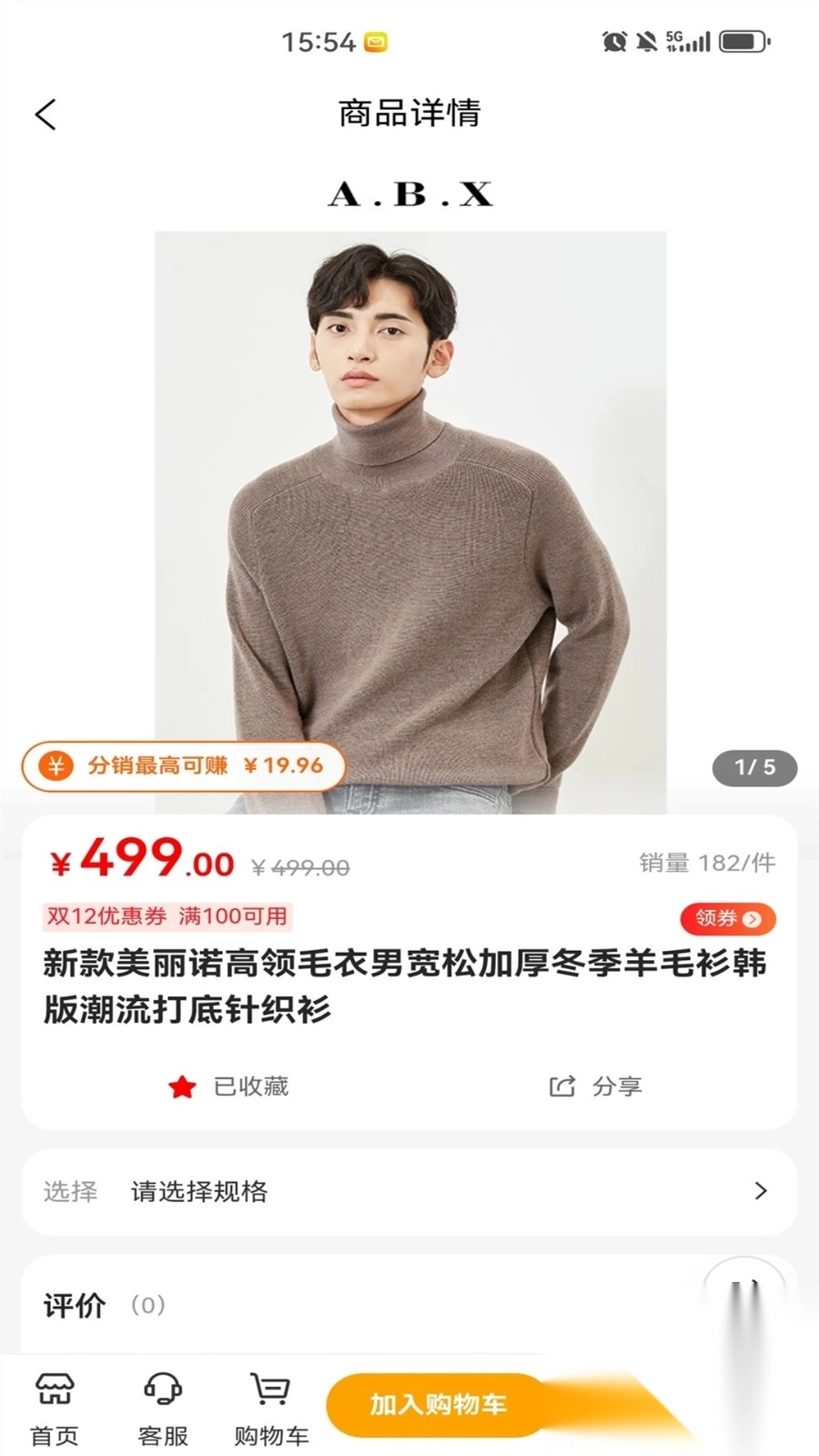Go back from product details
819x1456 pixels.
click(x=45, y=115)
